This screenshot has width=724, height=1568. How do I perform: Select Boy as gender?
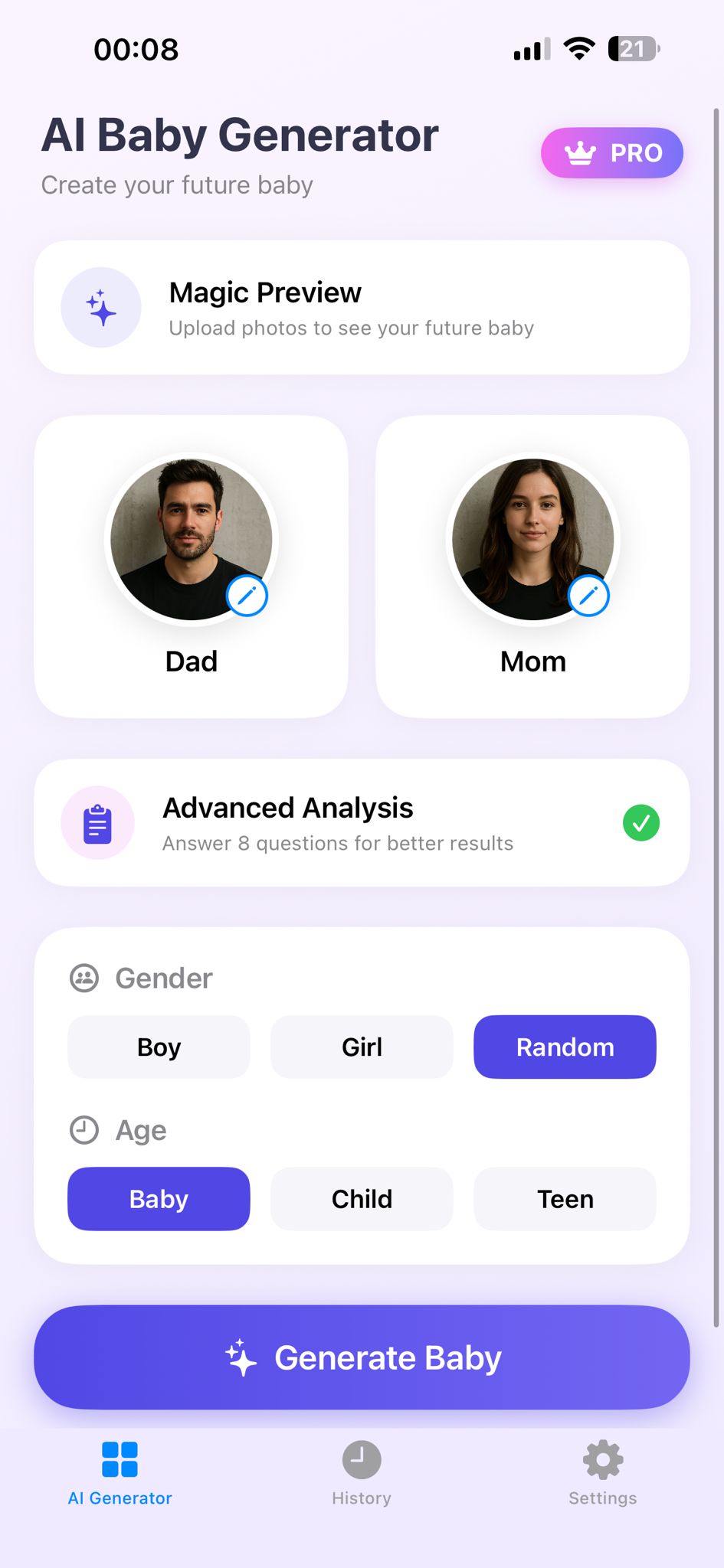pos(159,1047)
